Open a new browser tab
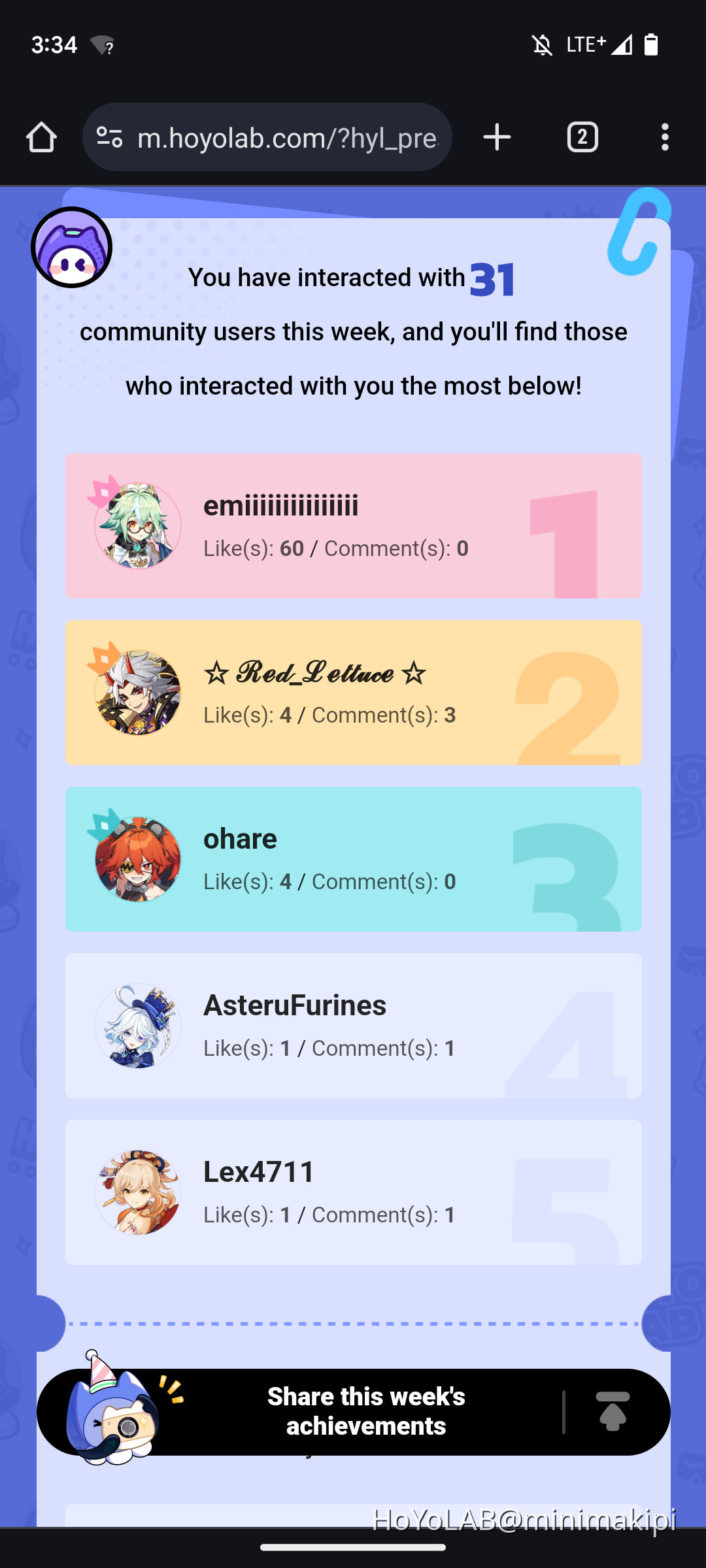 (497, 138)
